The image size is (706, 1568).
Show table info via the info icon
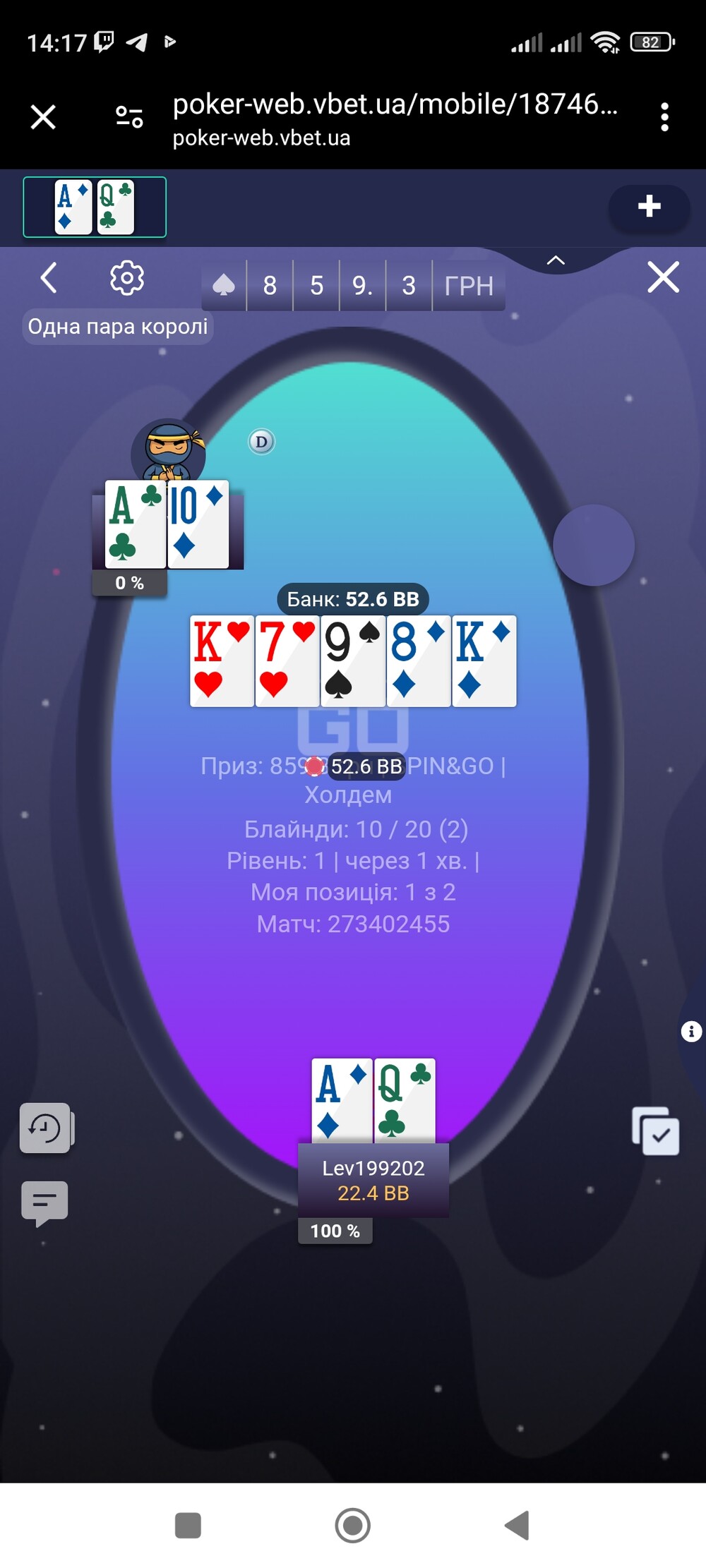691,1032
